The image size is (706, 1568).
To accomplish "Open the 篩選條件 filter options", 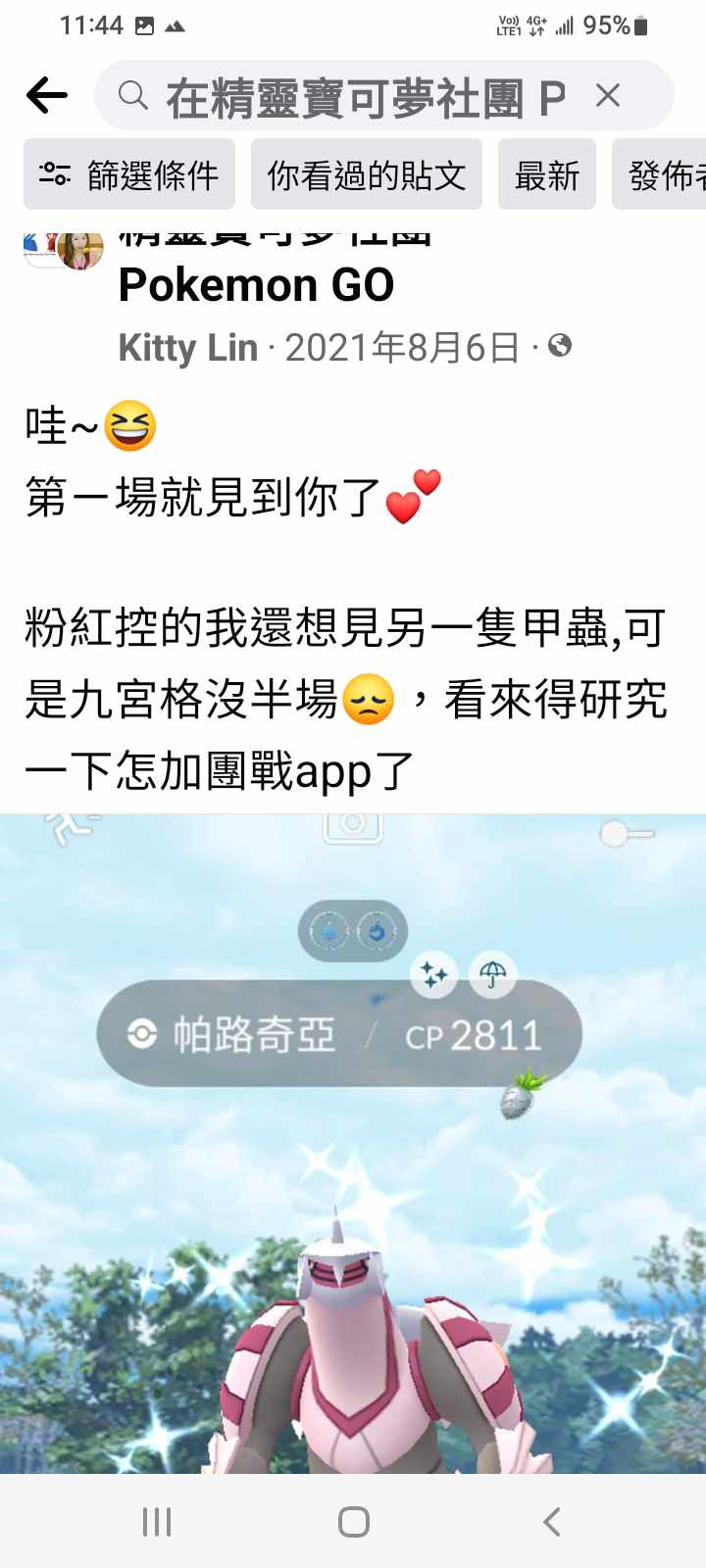I will point(129,174).
